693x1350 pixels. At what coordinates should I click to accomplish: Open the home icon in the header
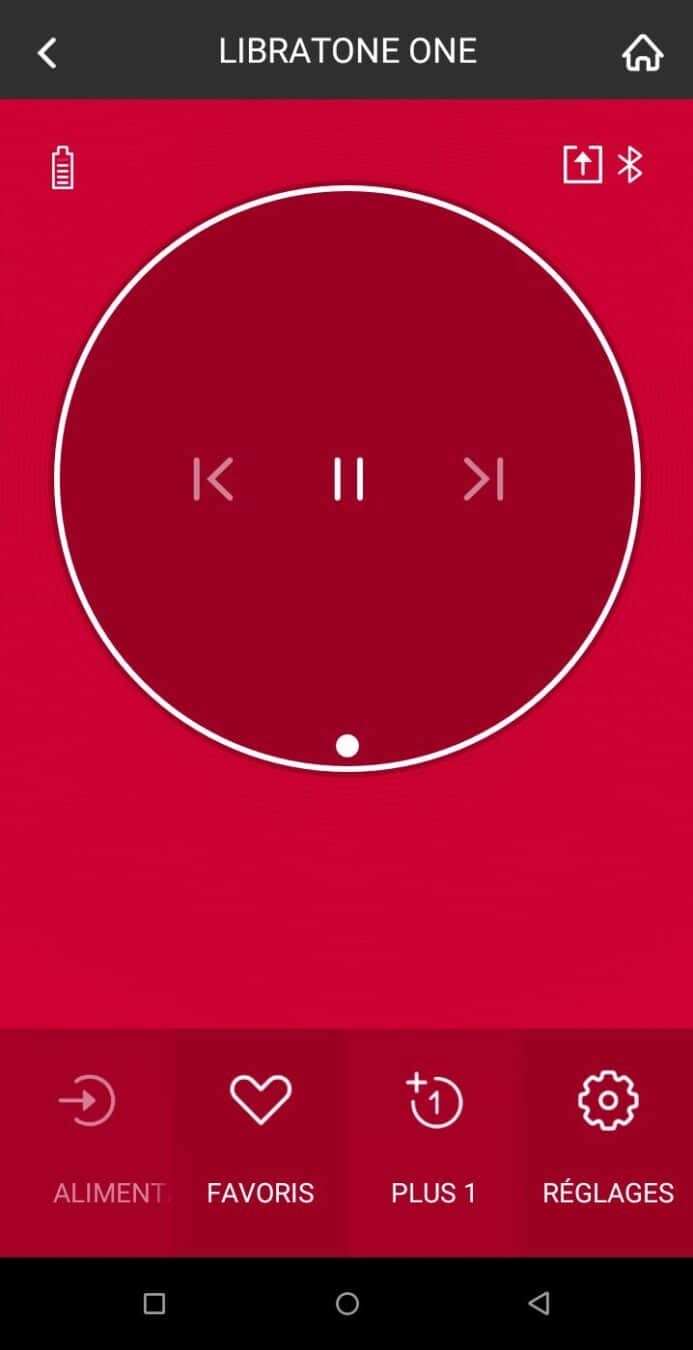point(642,52)
